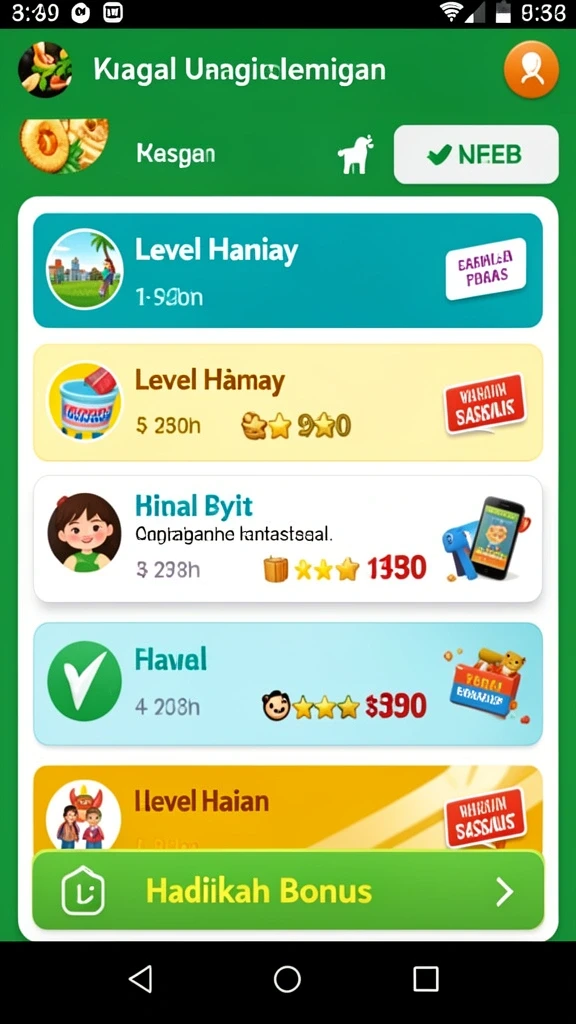576x1024 pixels.
Task: Go back with the system back button
Action: pyautogui.click(x=141, y=979)
